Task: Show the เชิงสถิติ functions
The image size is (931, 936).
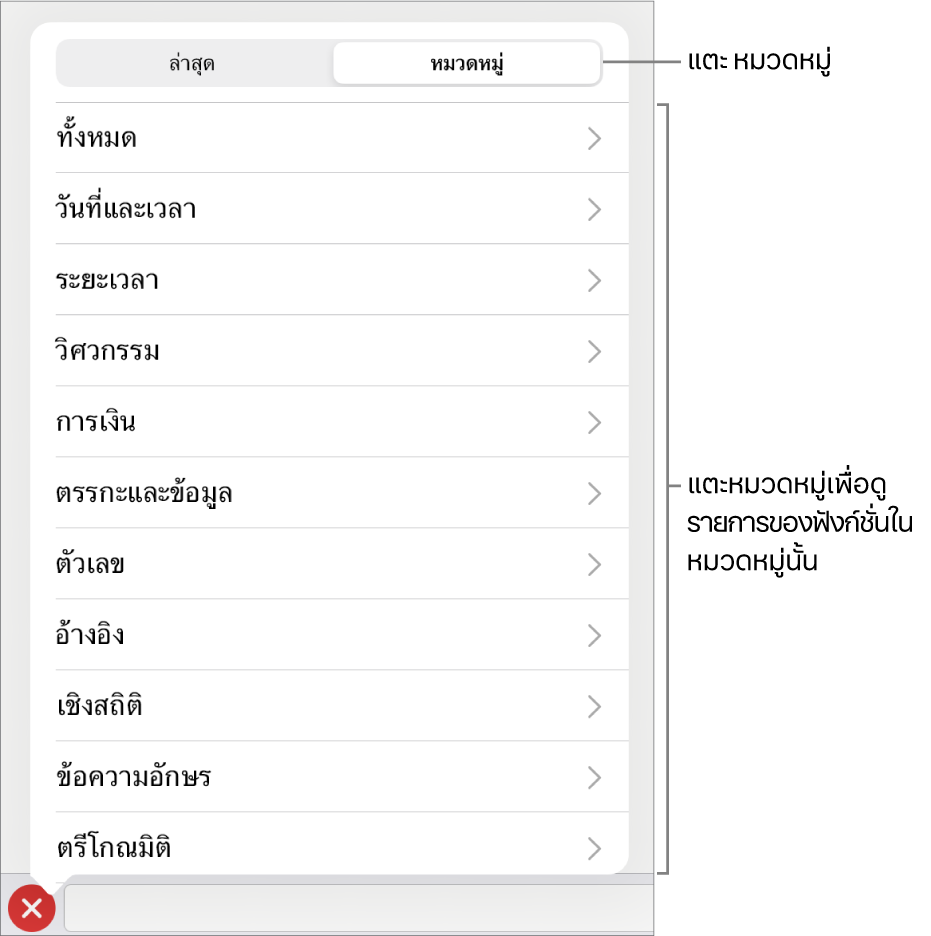Action: coord(330,707)
